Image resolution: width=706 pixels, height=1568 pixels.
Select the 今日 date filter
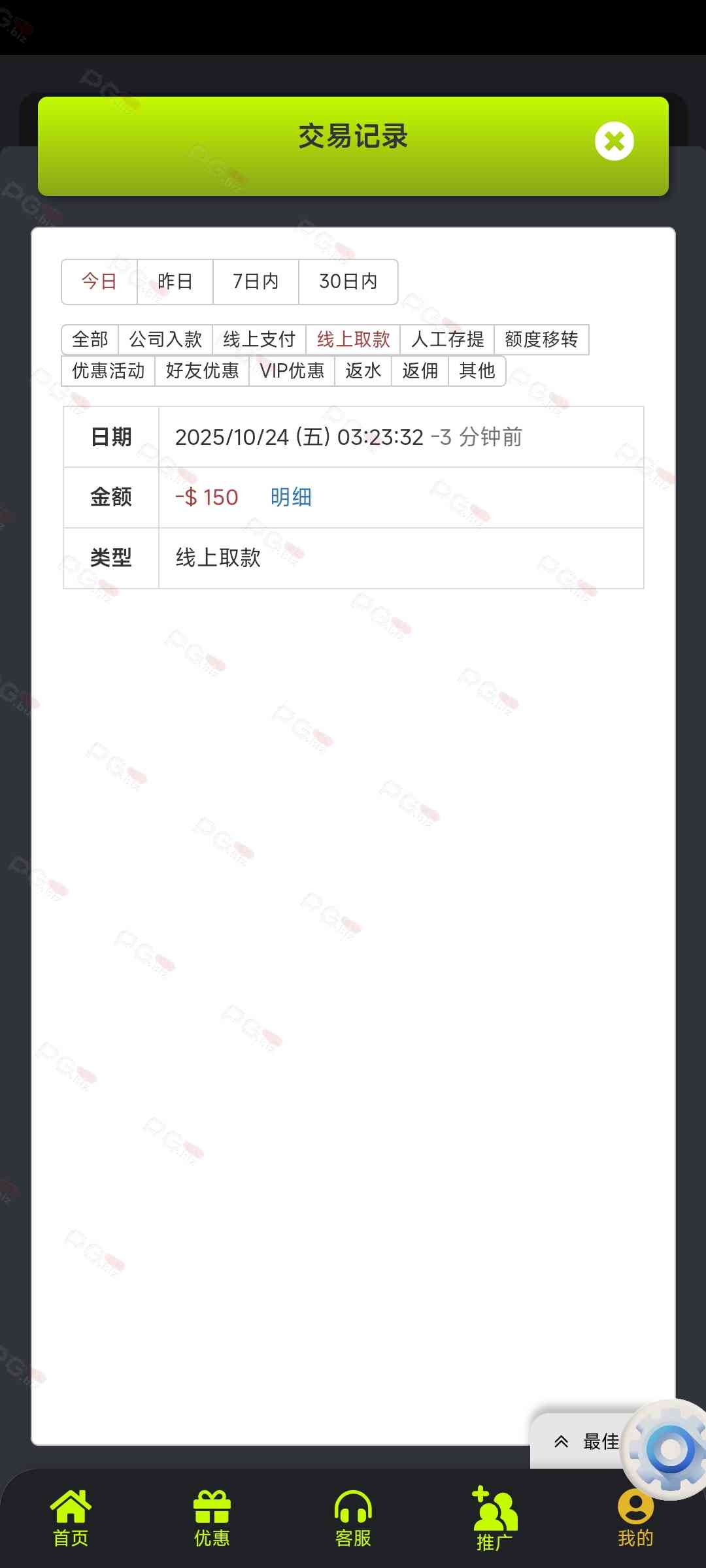click(x=99, y=282)
